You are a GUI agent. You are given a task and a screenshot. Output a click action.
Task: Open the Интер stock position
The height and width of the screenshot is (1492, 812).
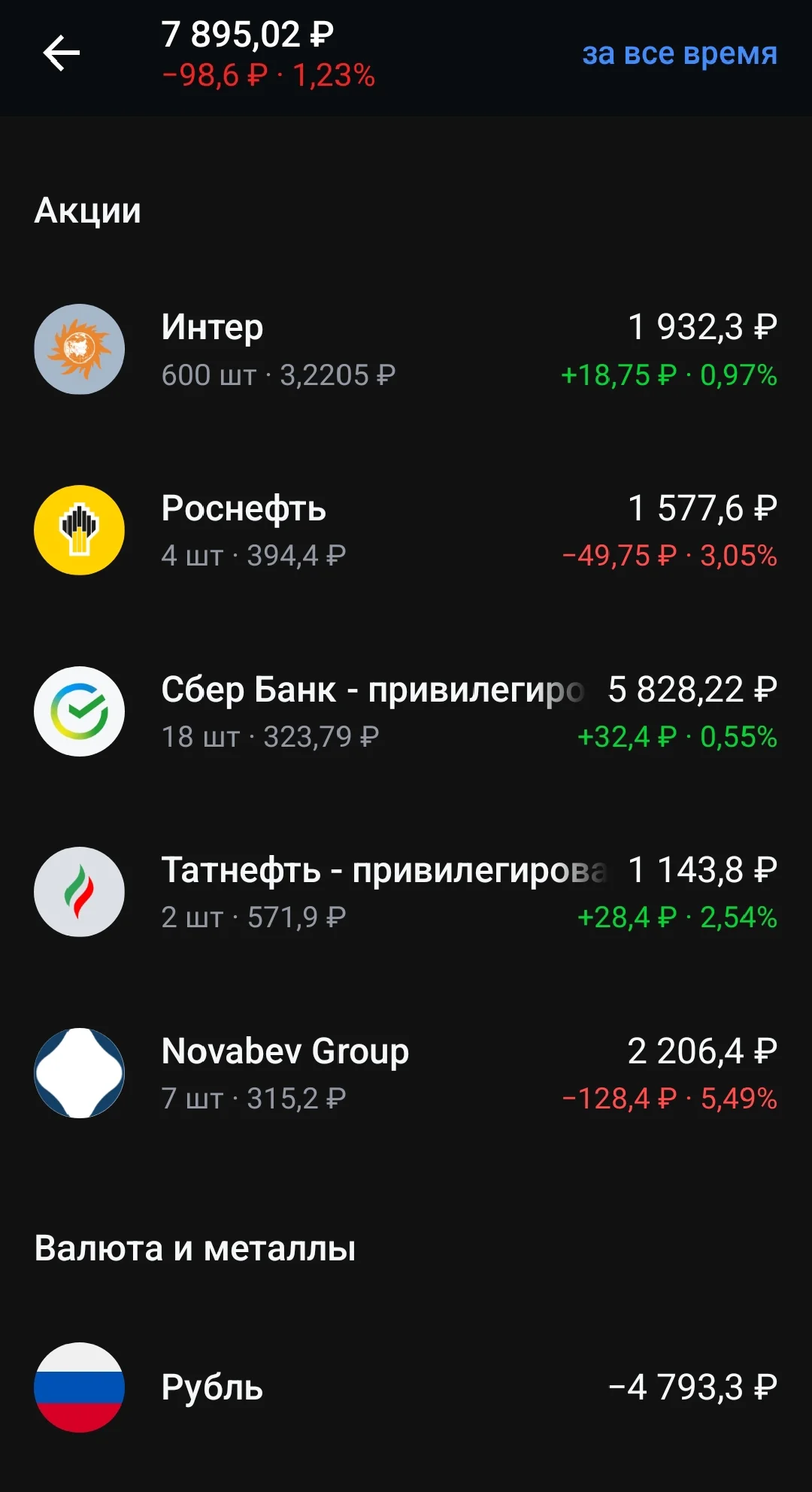[x=406, y=350]
